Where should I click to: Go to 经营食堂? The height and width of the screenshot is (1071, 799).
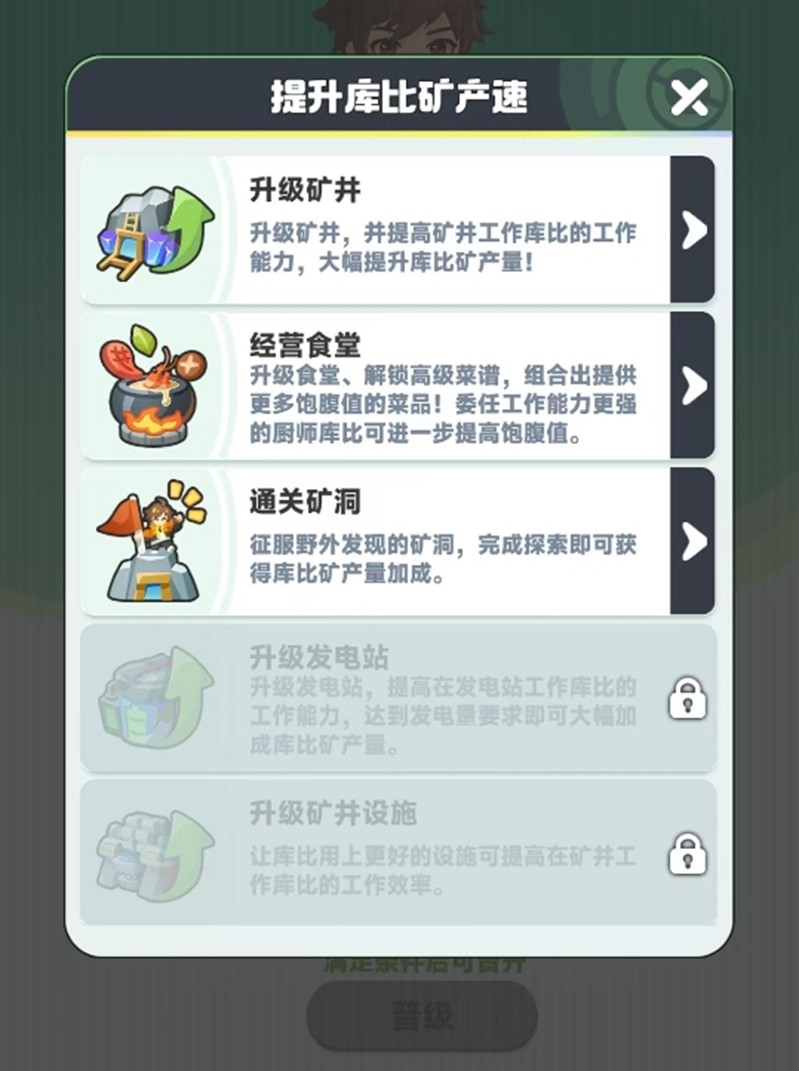[x=692, y=386]
